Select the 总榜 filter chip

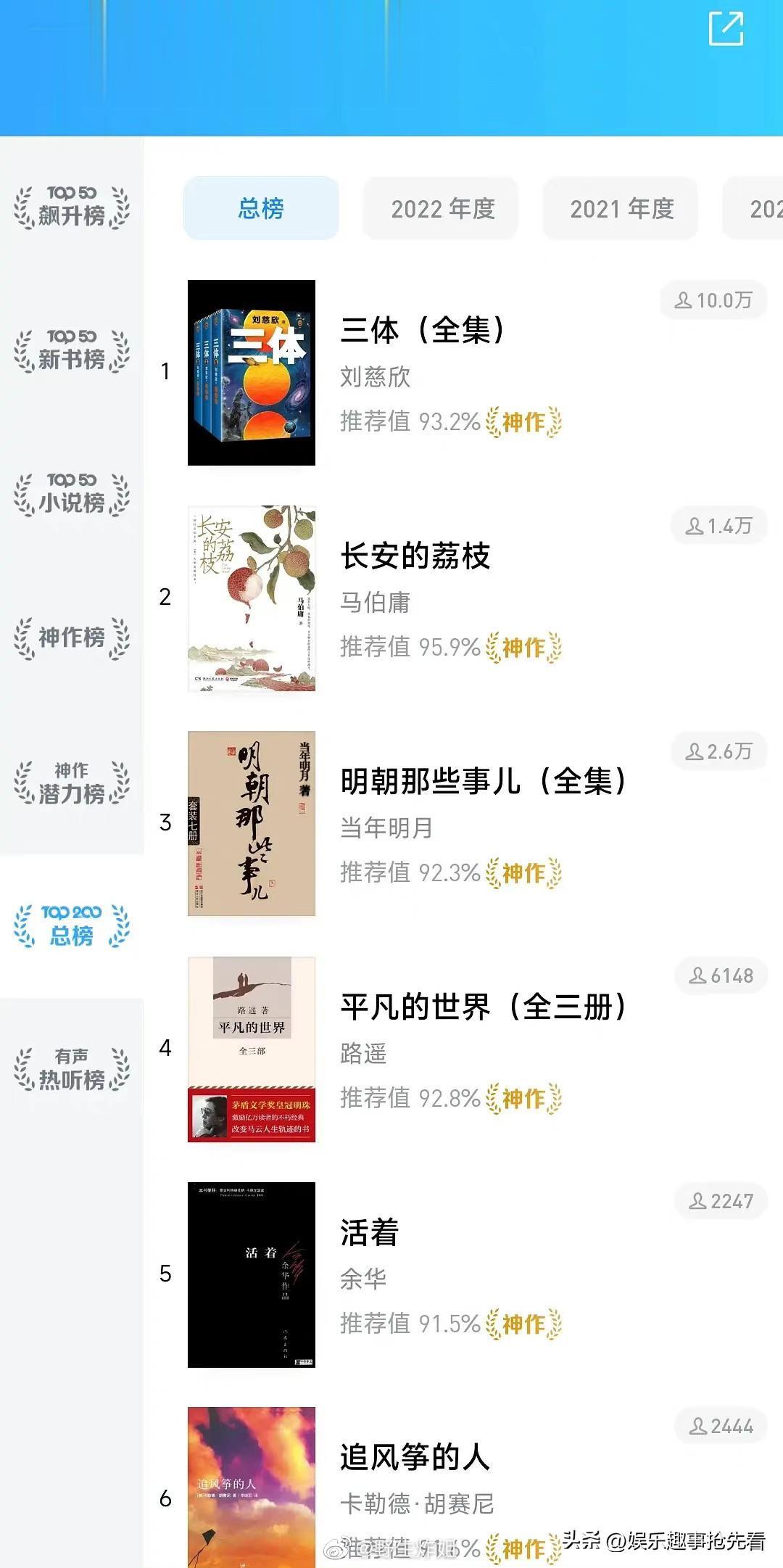pos(261,208)
